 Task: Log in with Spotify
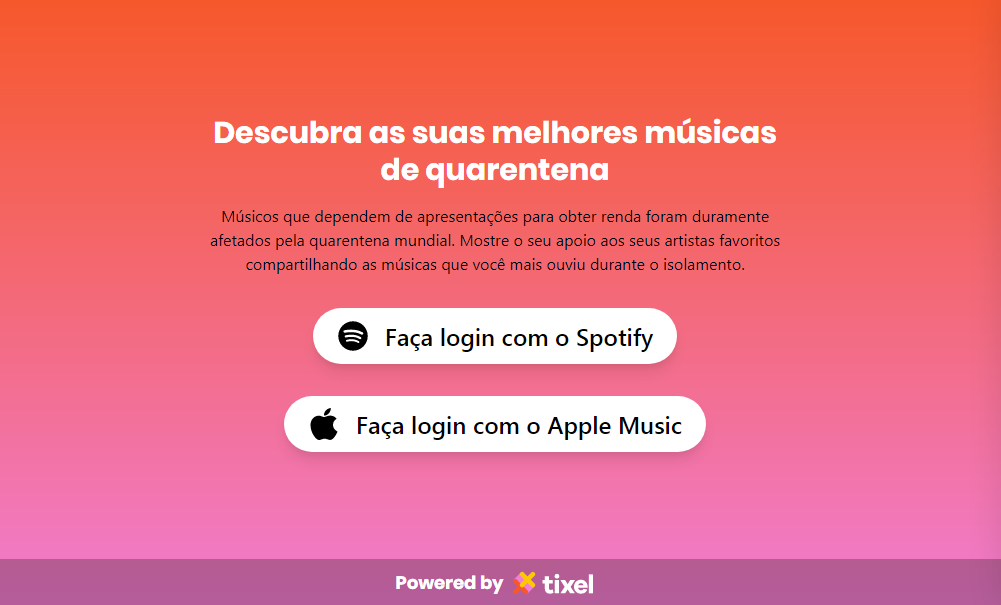(495, 337)
